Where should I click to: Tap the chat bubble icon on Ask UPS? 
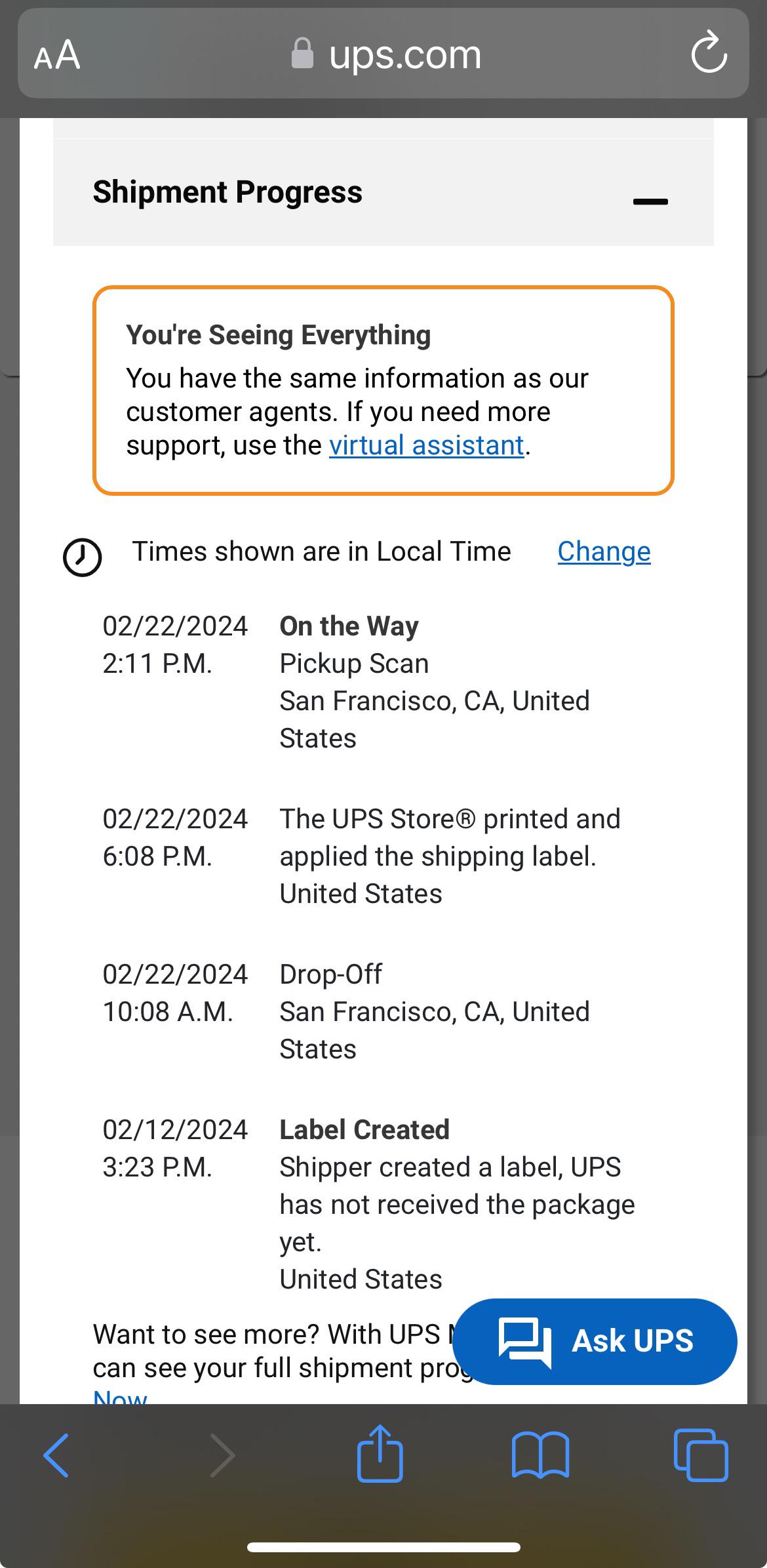coord(524,1342)
